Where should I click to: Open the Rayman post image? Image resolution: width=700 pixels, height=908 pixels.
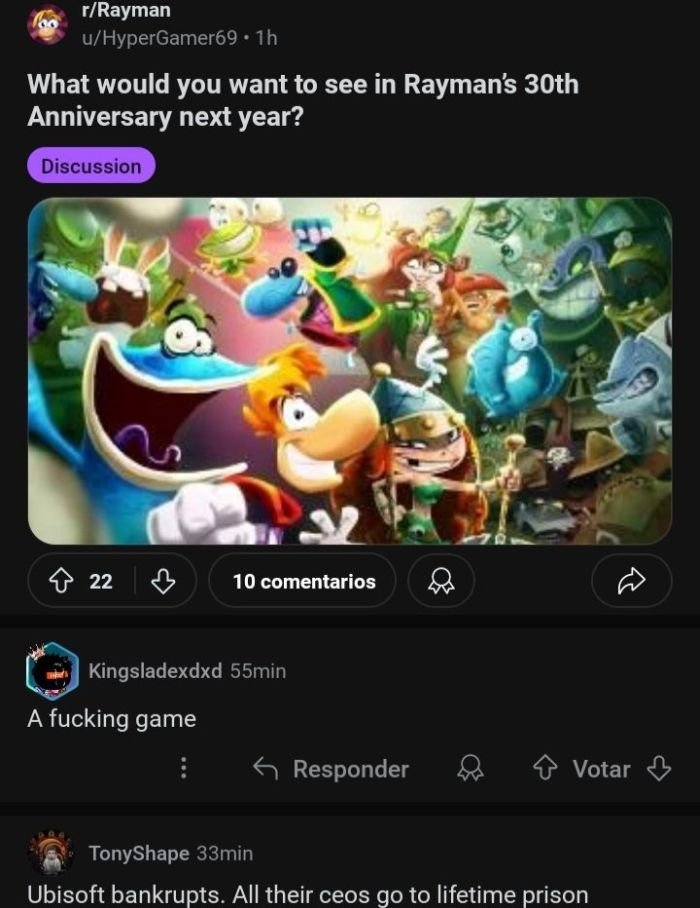click(349, 371)
